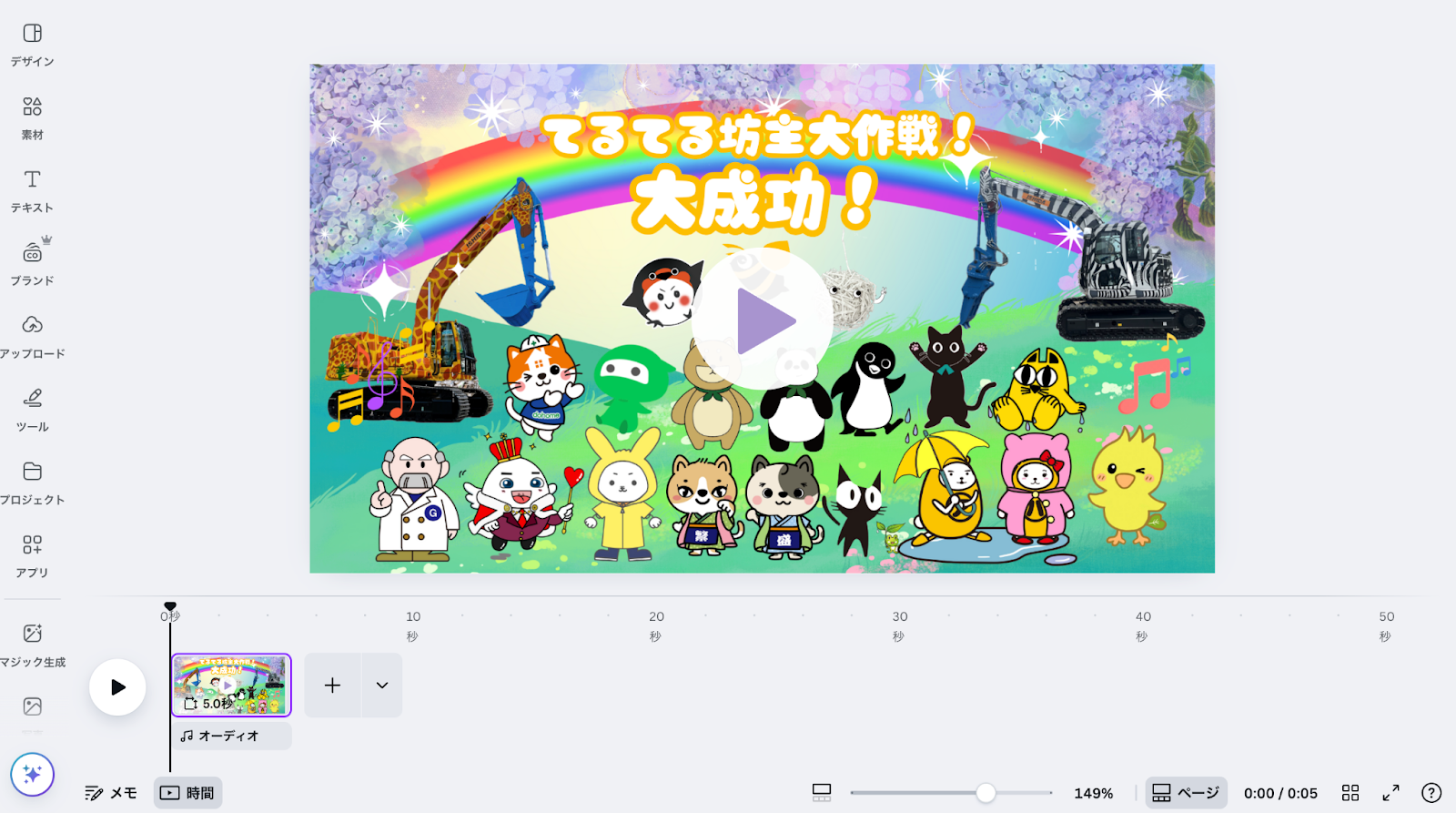
Task: Open the メモ notes
Action: point(111,793)
